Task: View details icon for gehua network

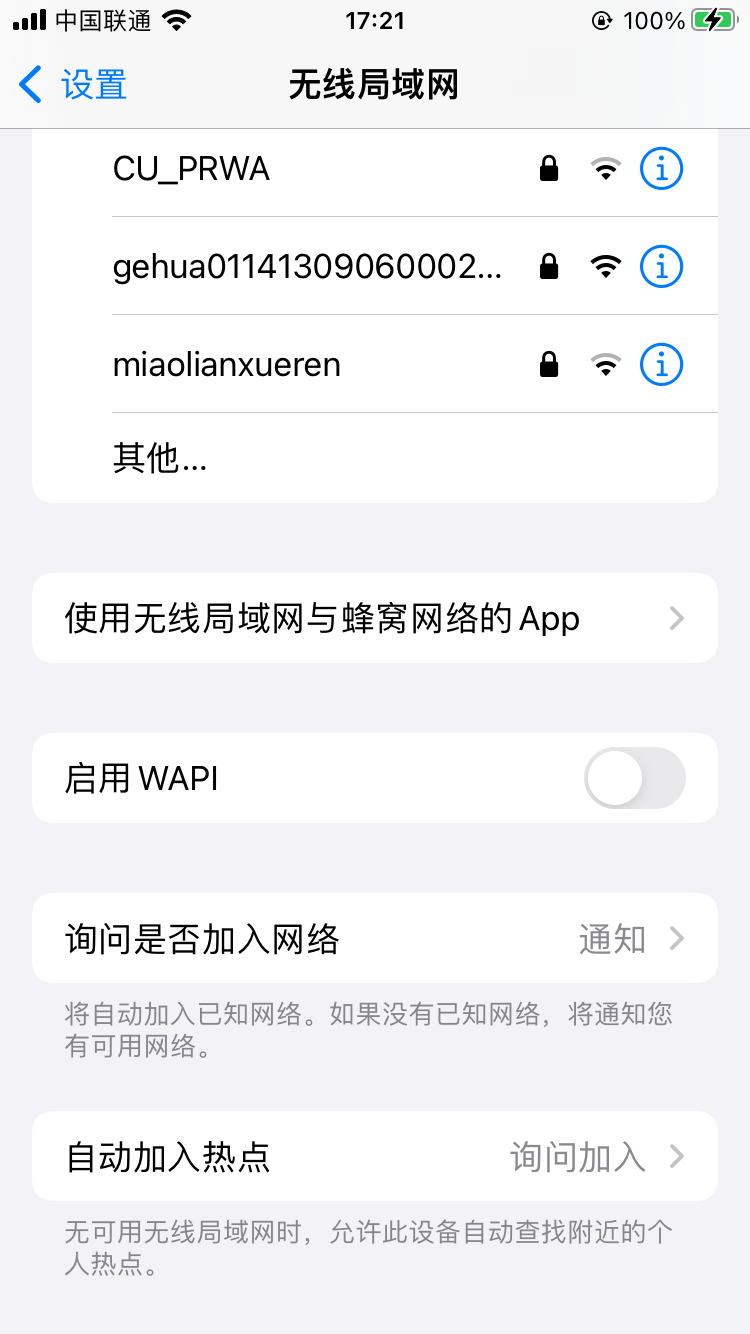Action: [x=661, y=266]
